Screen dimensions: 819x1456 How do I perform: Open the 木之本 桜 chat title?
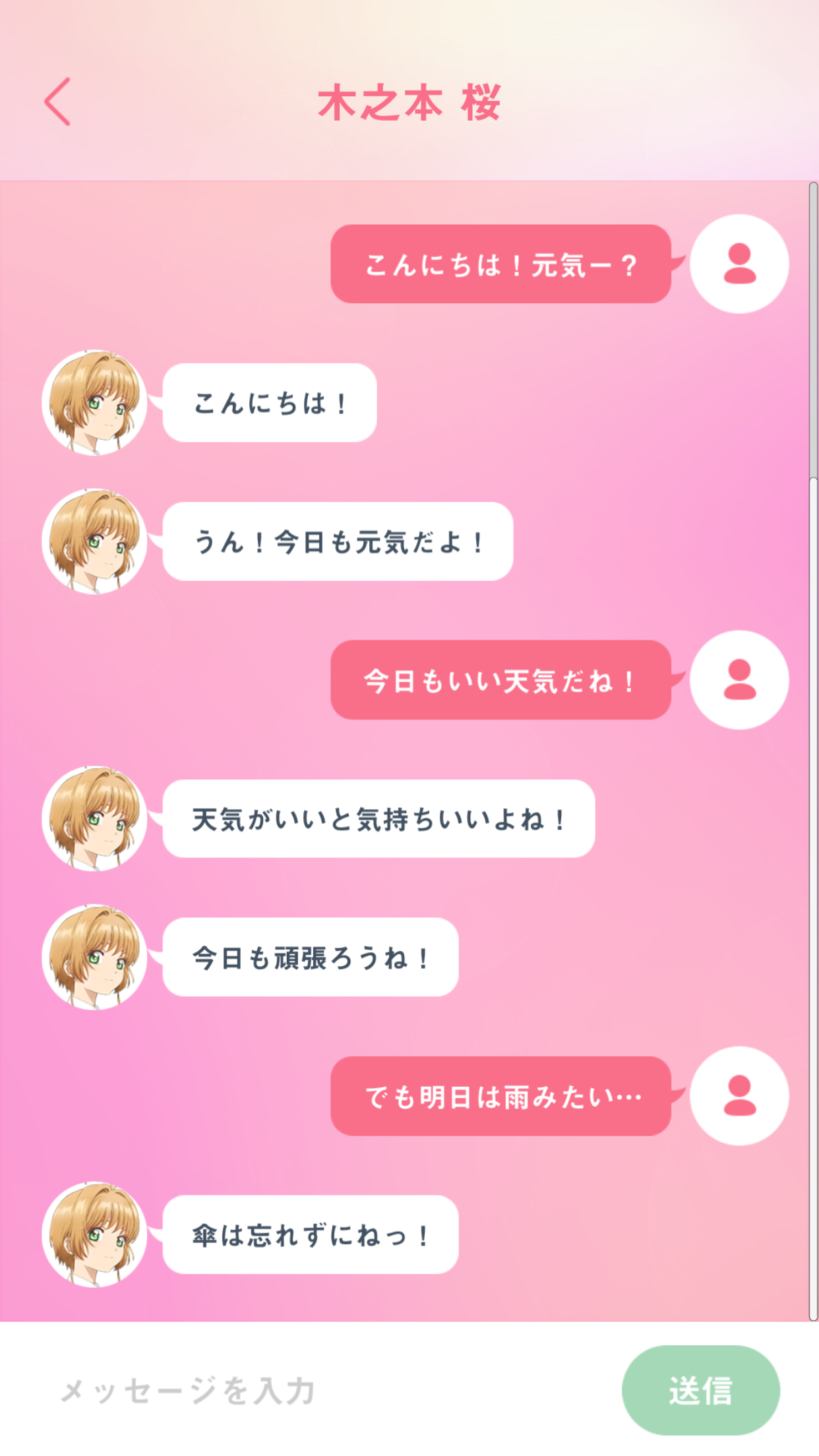coord(409,102)
